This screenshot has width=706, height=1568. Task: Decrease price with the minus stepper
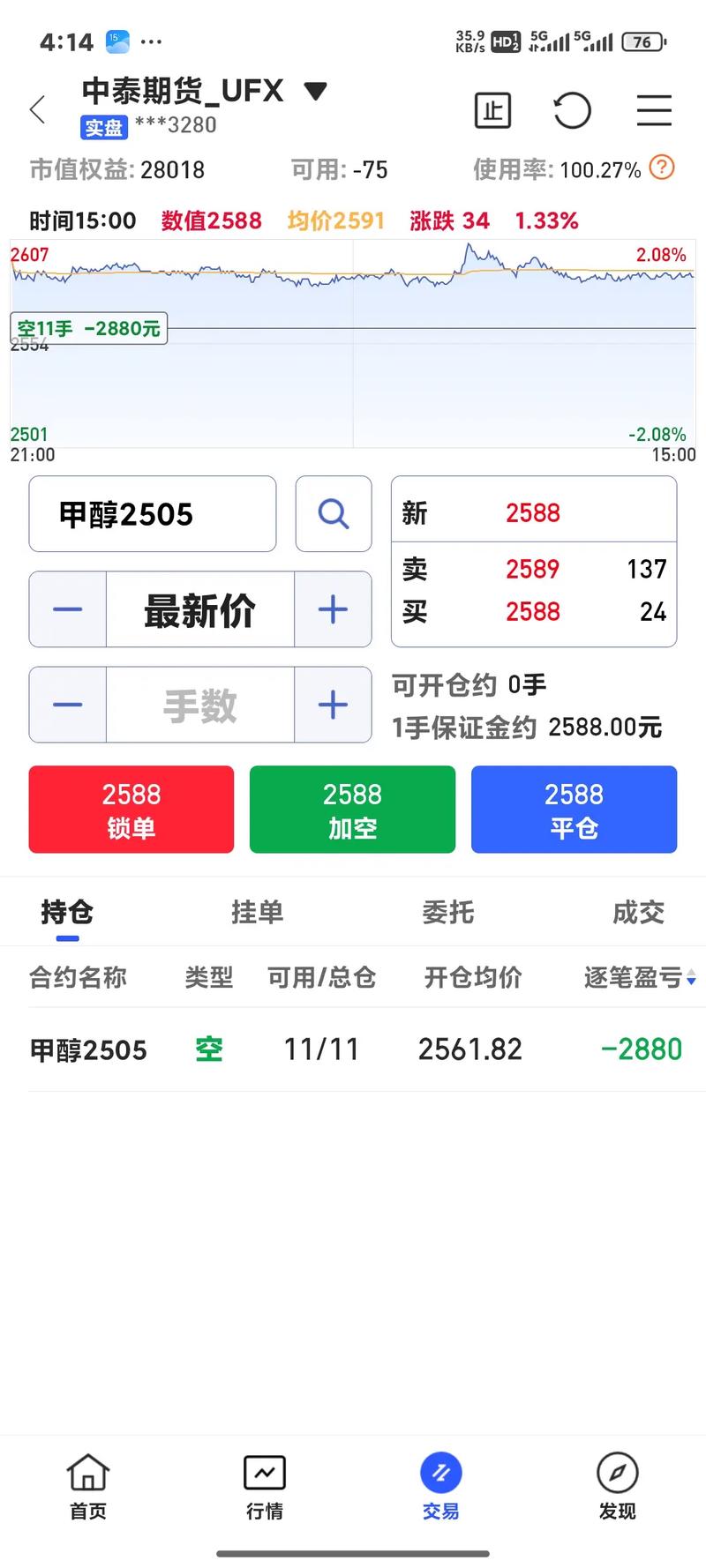point(67,609)
